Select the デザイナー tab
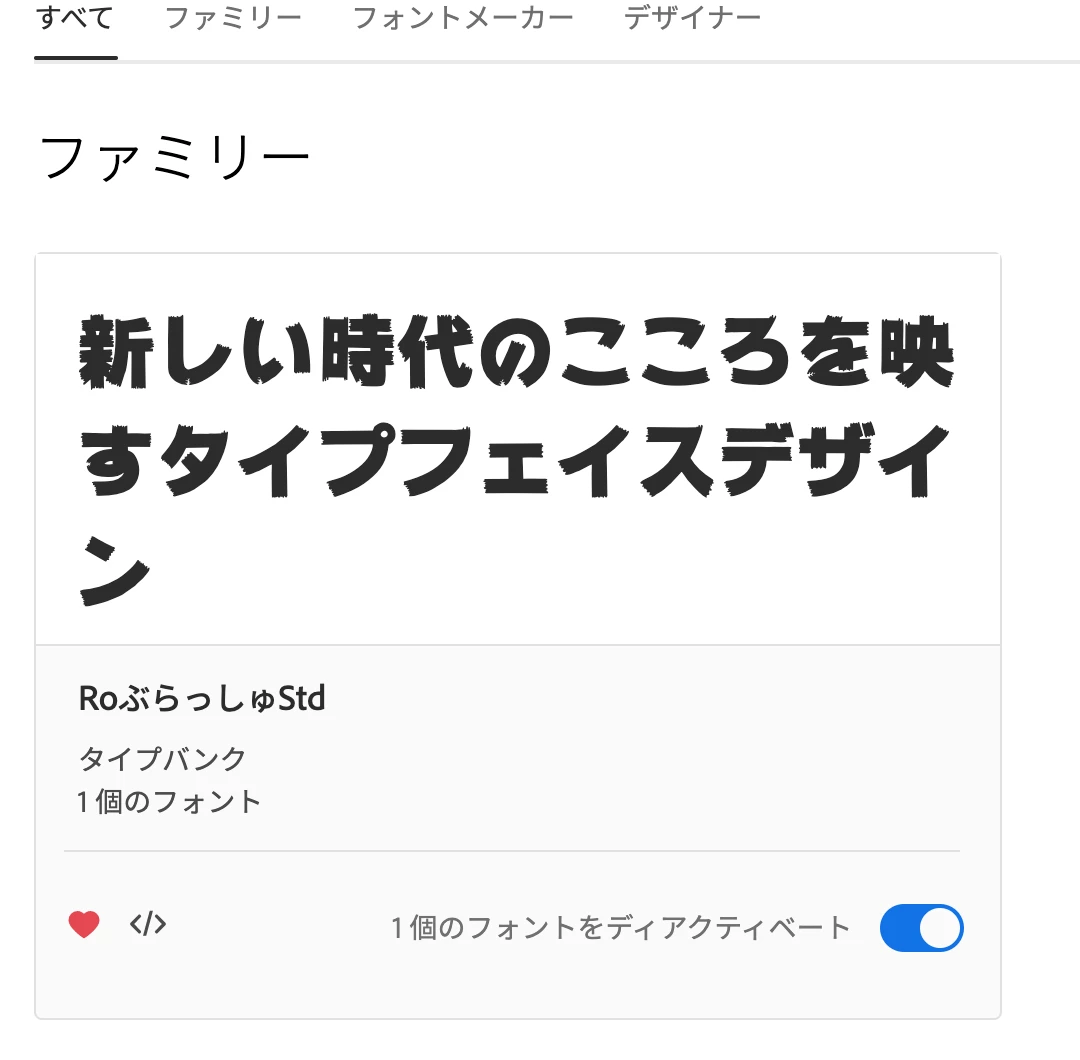The width and height of the screenshot is (1080, 1060). coord(692,18)
